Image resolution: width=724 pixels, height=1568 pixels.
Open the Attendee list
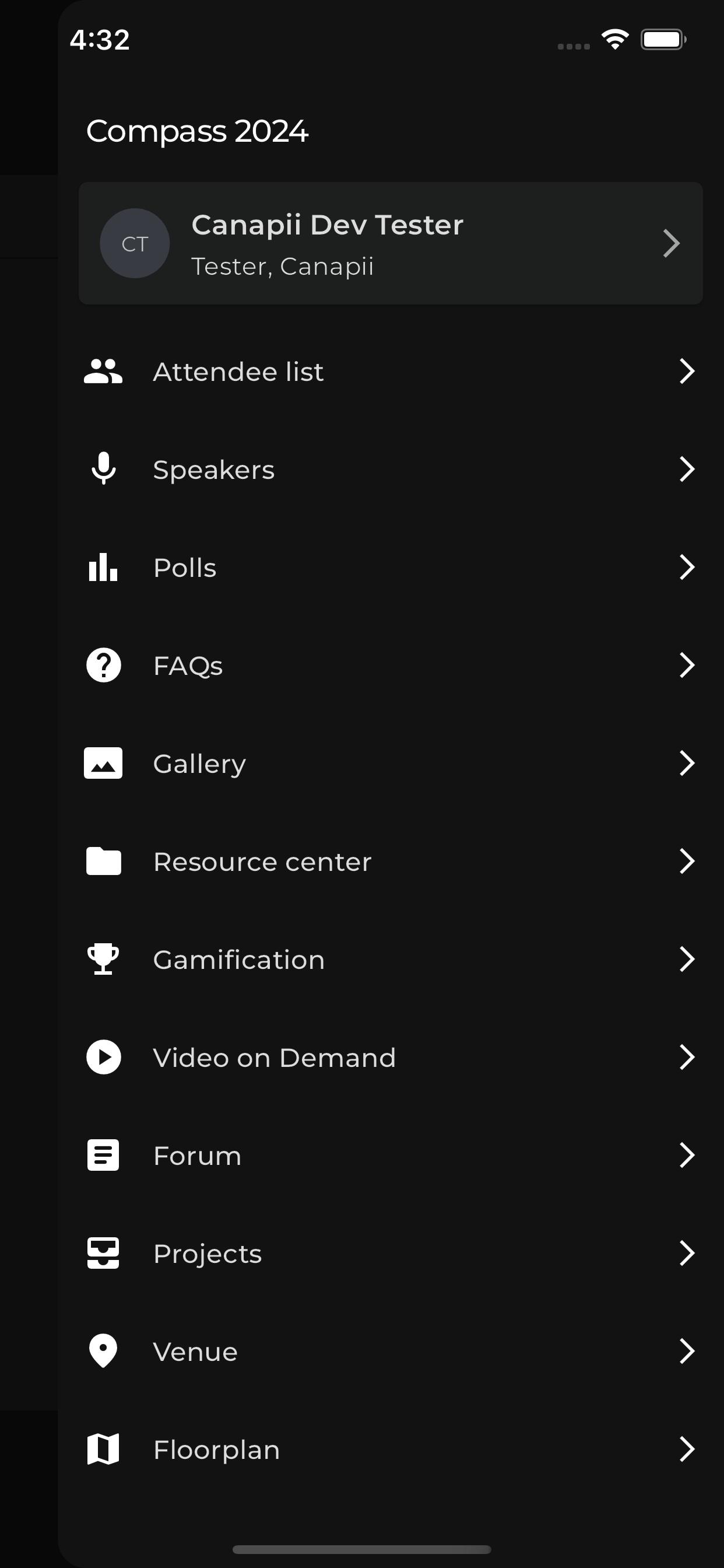tap(391, 372)
